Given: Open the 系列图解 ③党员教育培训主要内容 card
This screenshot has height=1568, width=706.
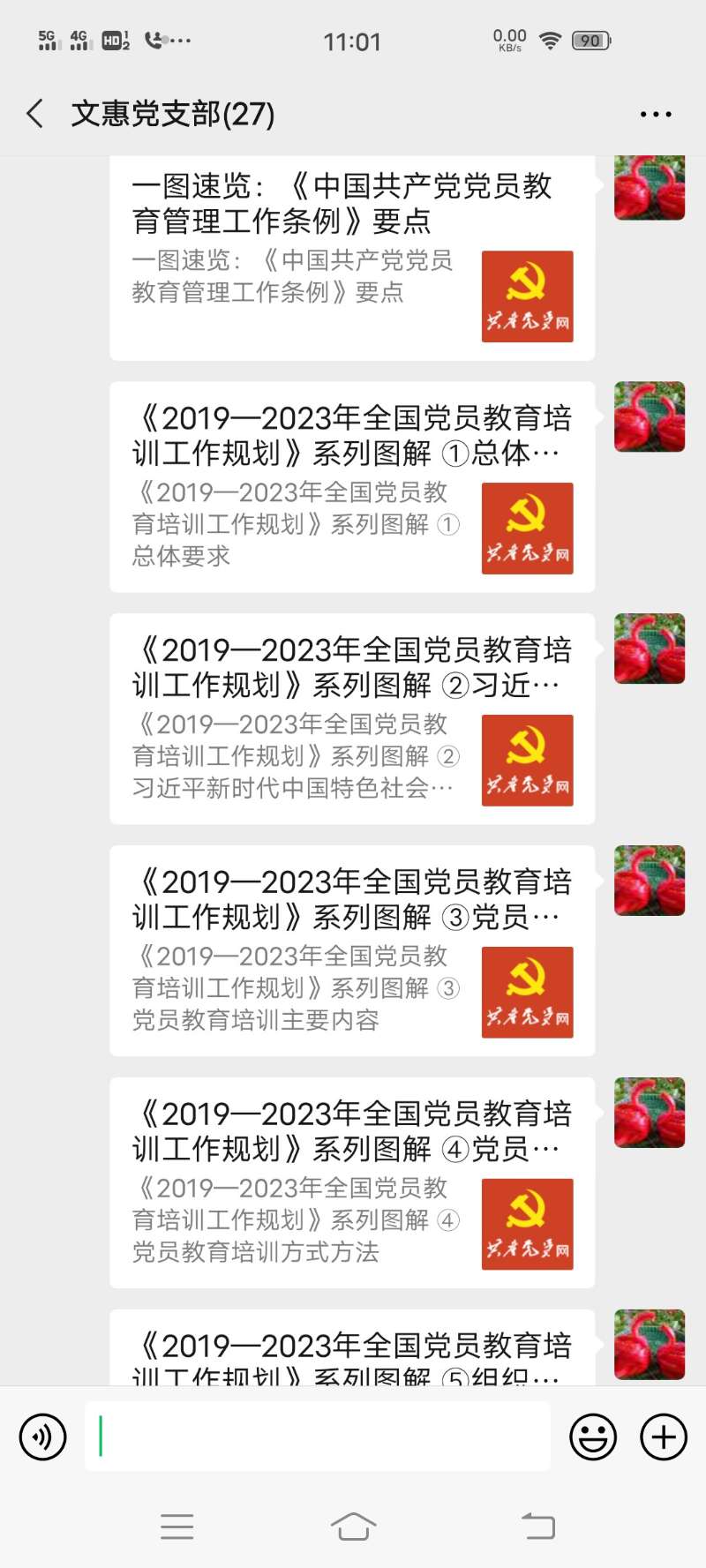Looking at the screenshot, I should click(351, 950).
